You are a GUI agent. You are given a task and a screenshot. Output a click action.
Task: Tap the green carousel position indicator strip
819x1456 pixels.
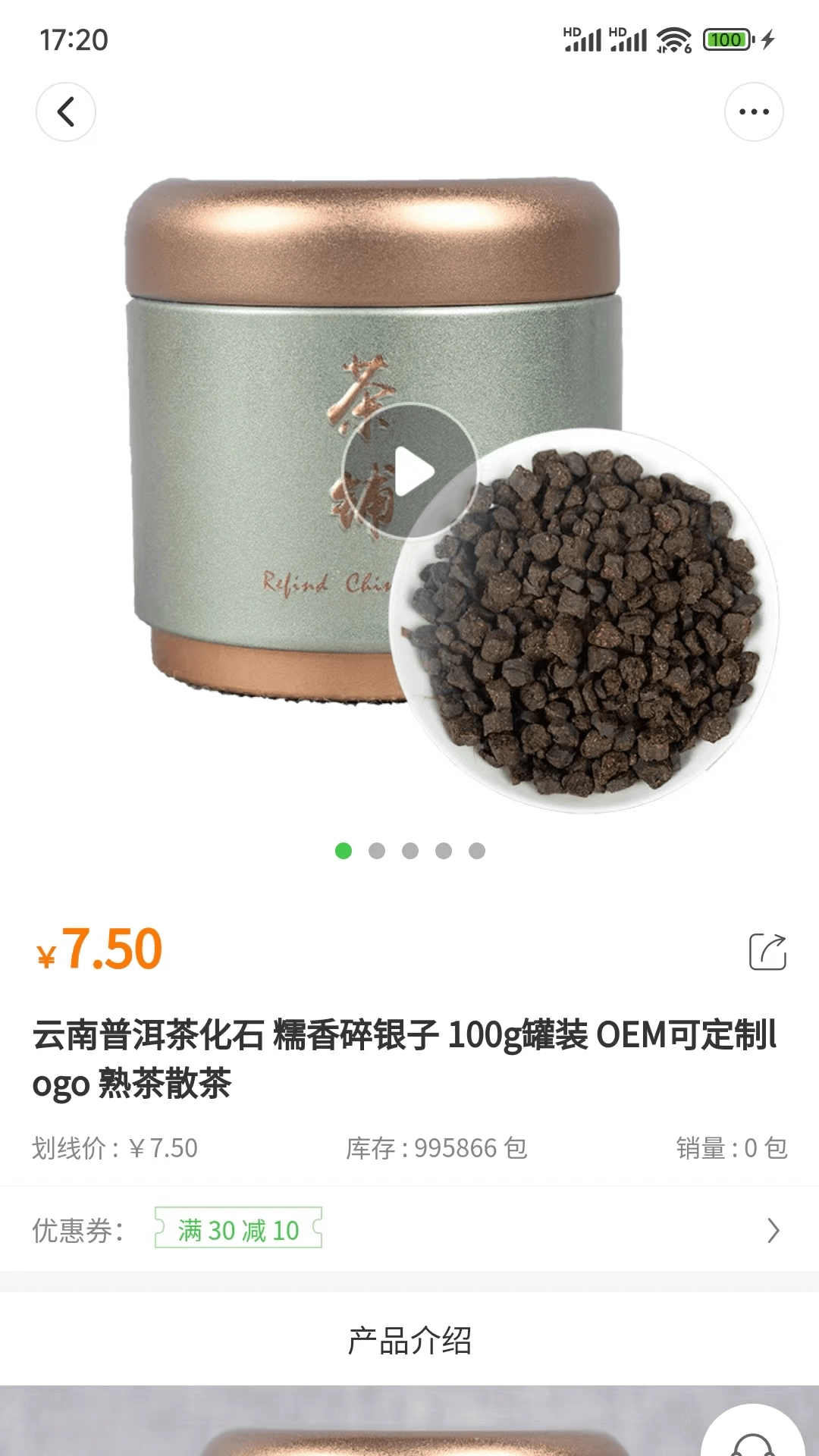coord(409,851)
